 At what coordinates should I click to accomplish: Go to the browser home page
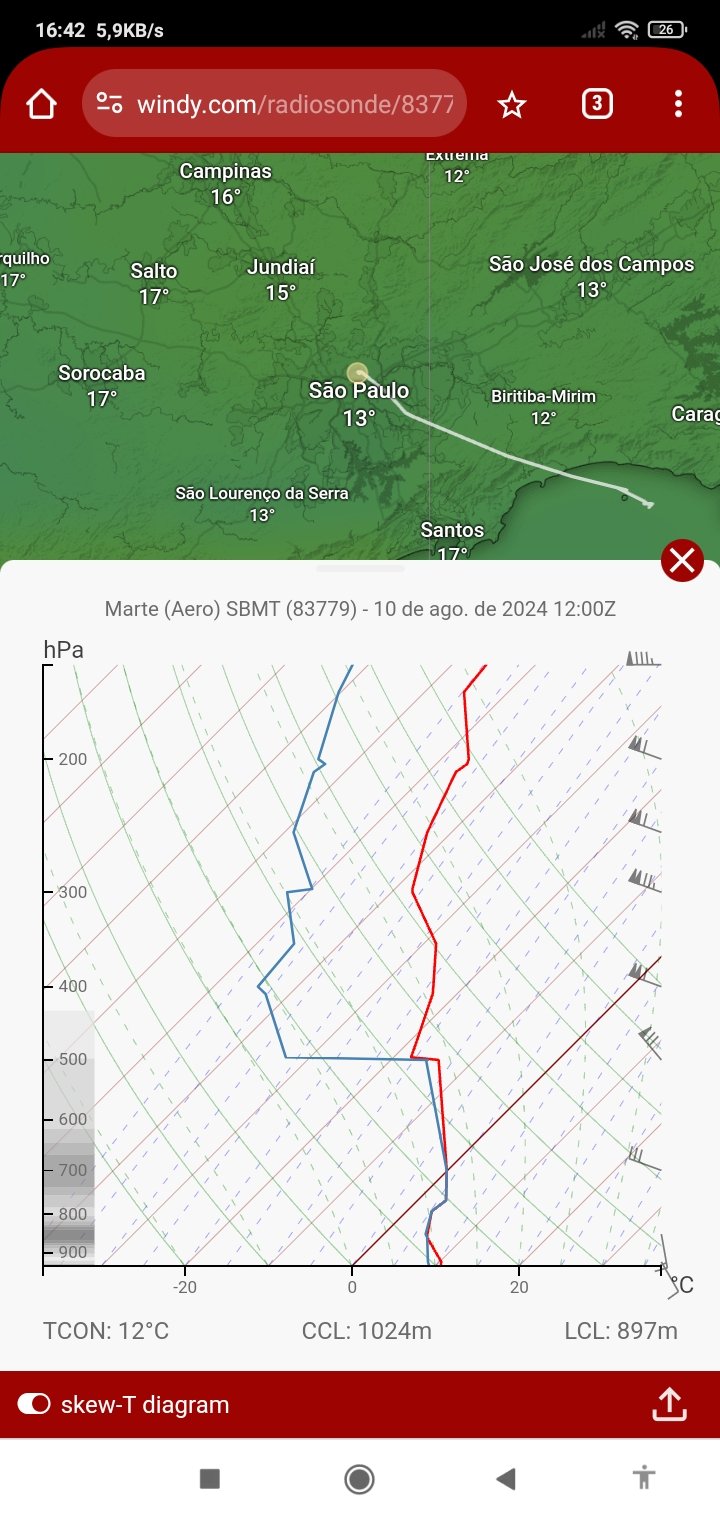[x=41, y=104]
